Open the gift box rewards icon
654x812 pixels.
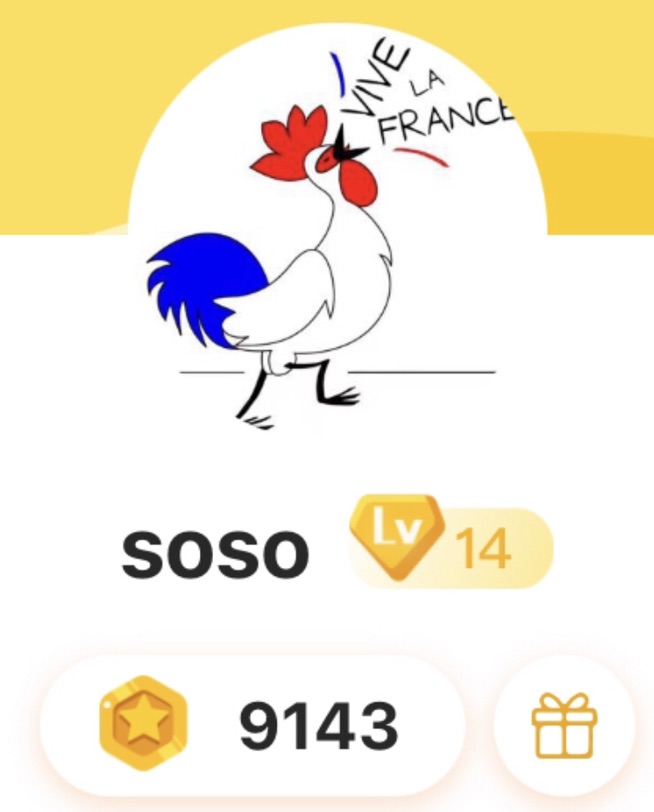pyautogui.click(x=564, y=725)
